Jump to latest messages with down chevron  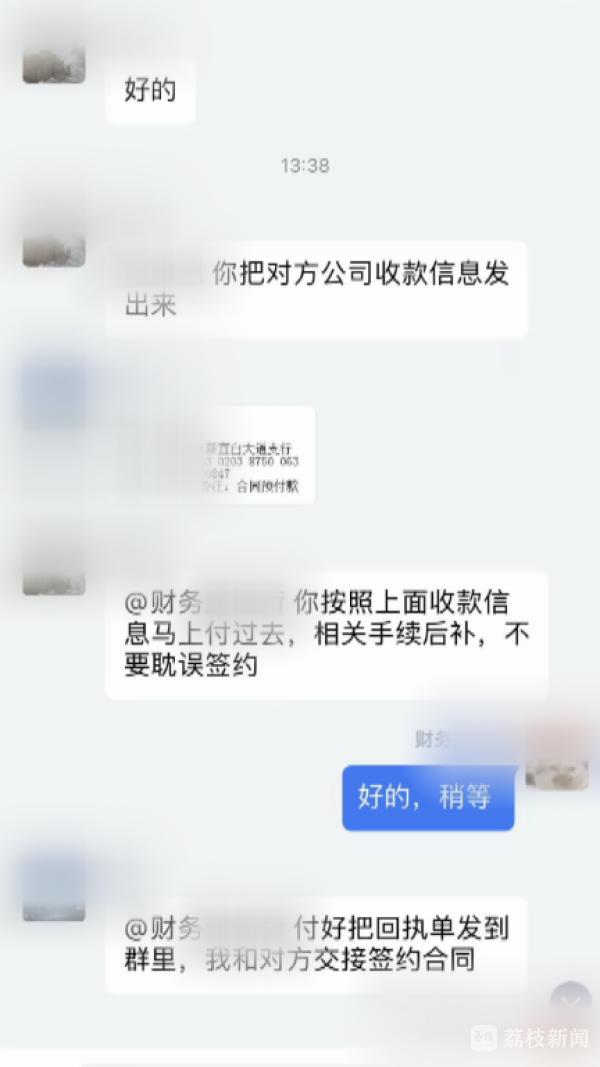click(570, 999)
